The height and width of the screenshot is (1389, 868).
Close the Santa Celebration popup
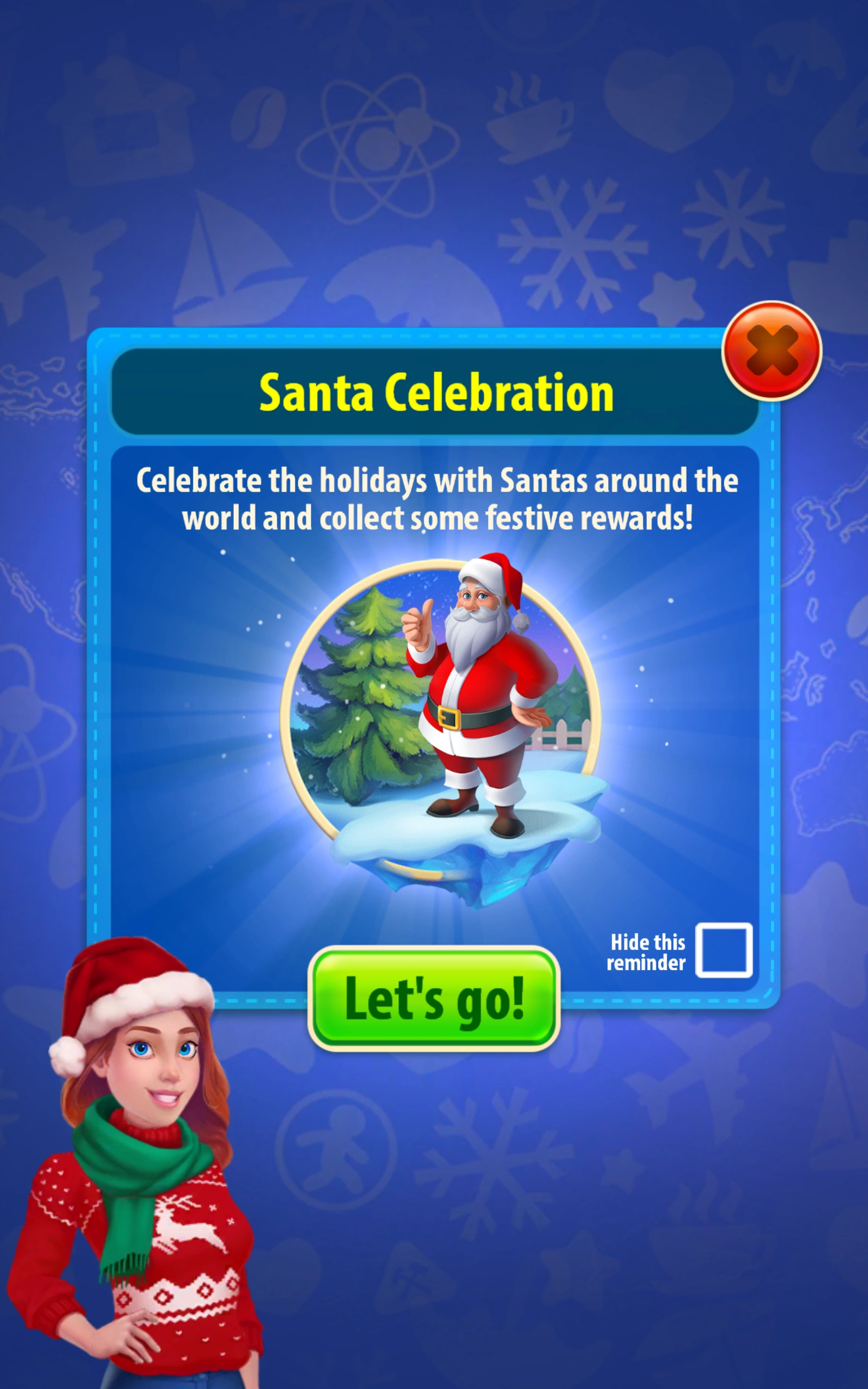point(771,350)
